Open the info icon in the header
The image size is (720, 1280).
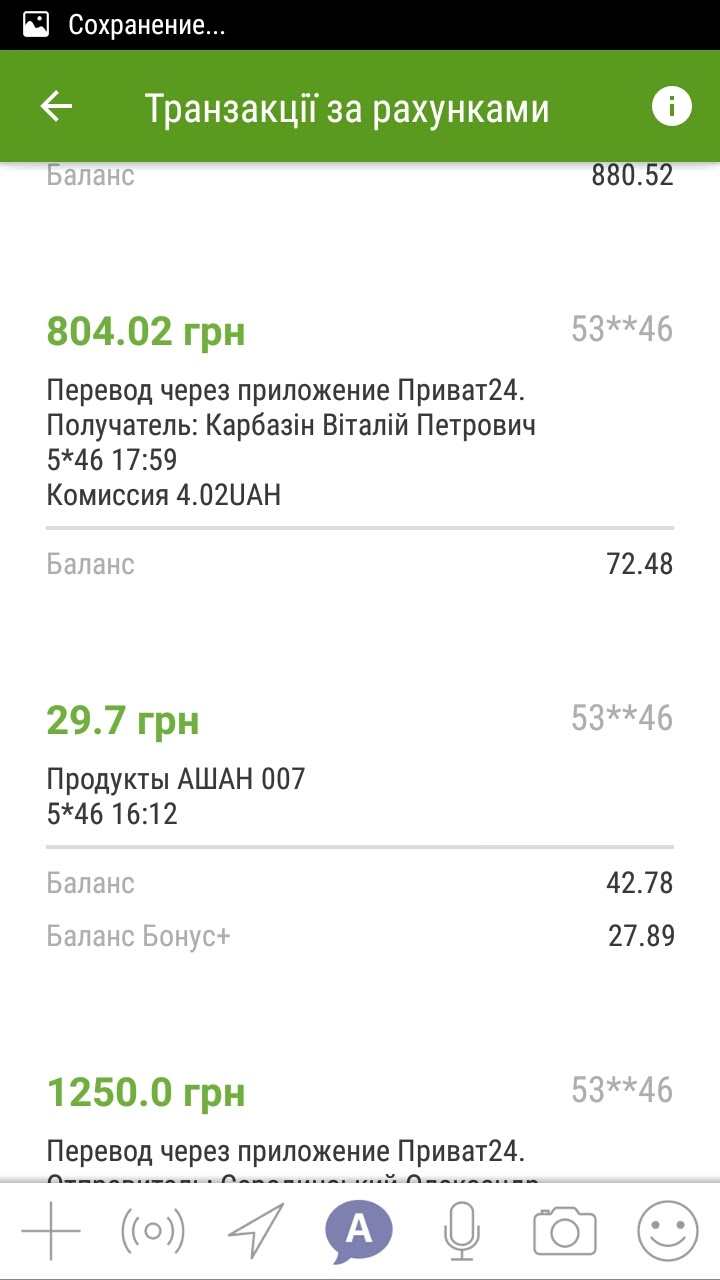pyautogui.click(x=672, y=106)
